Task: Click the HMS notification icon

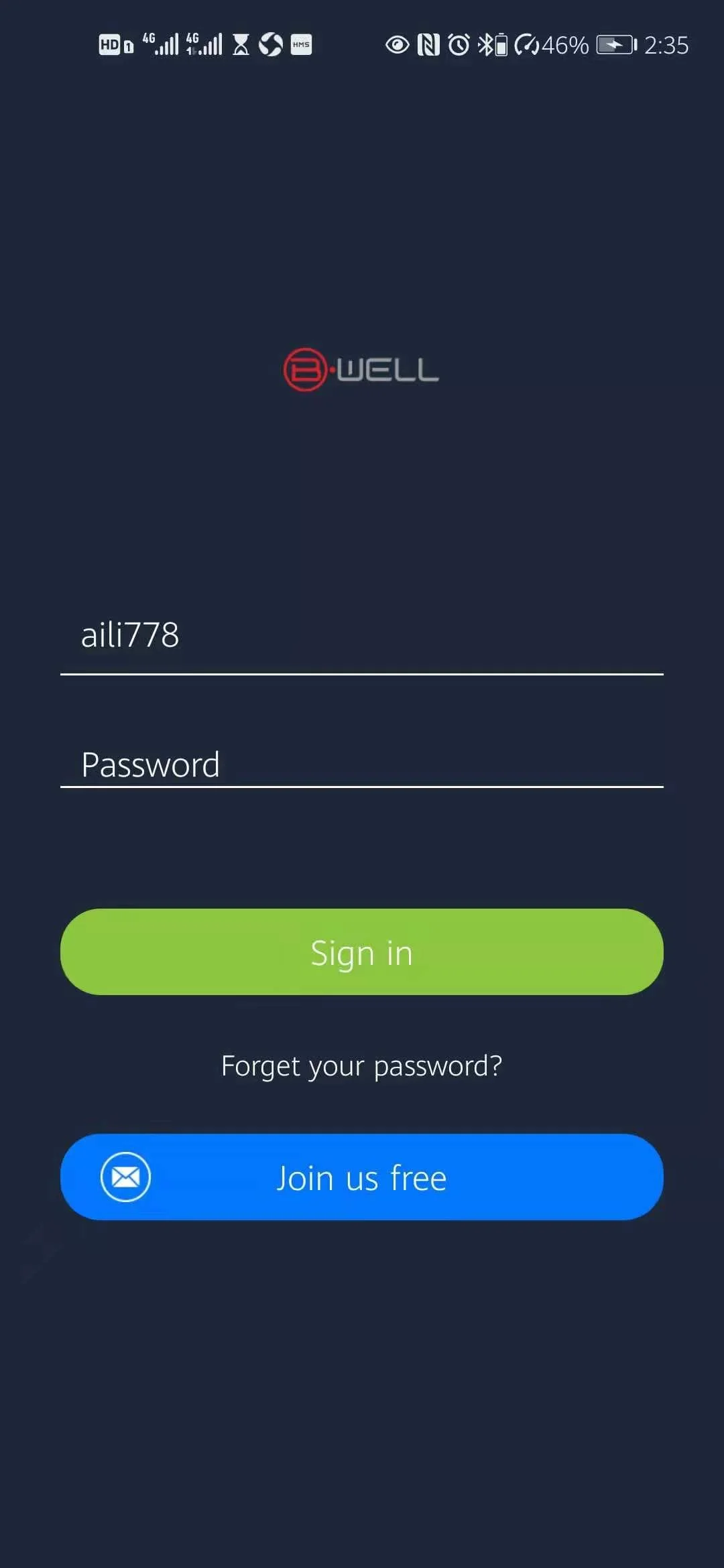Action: pos(301,45)
